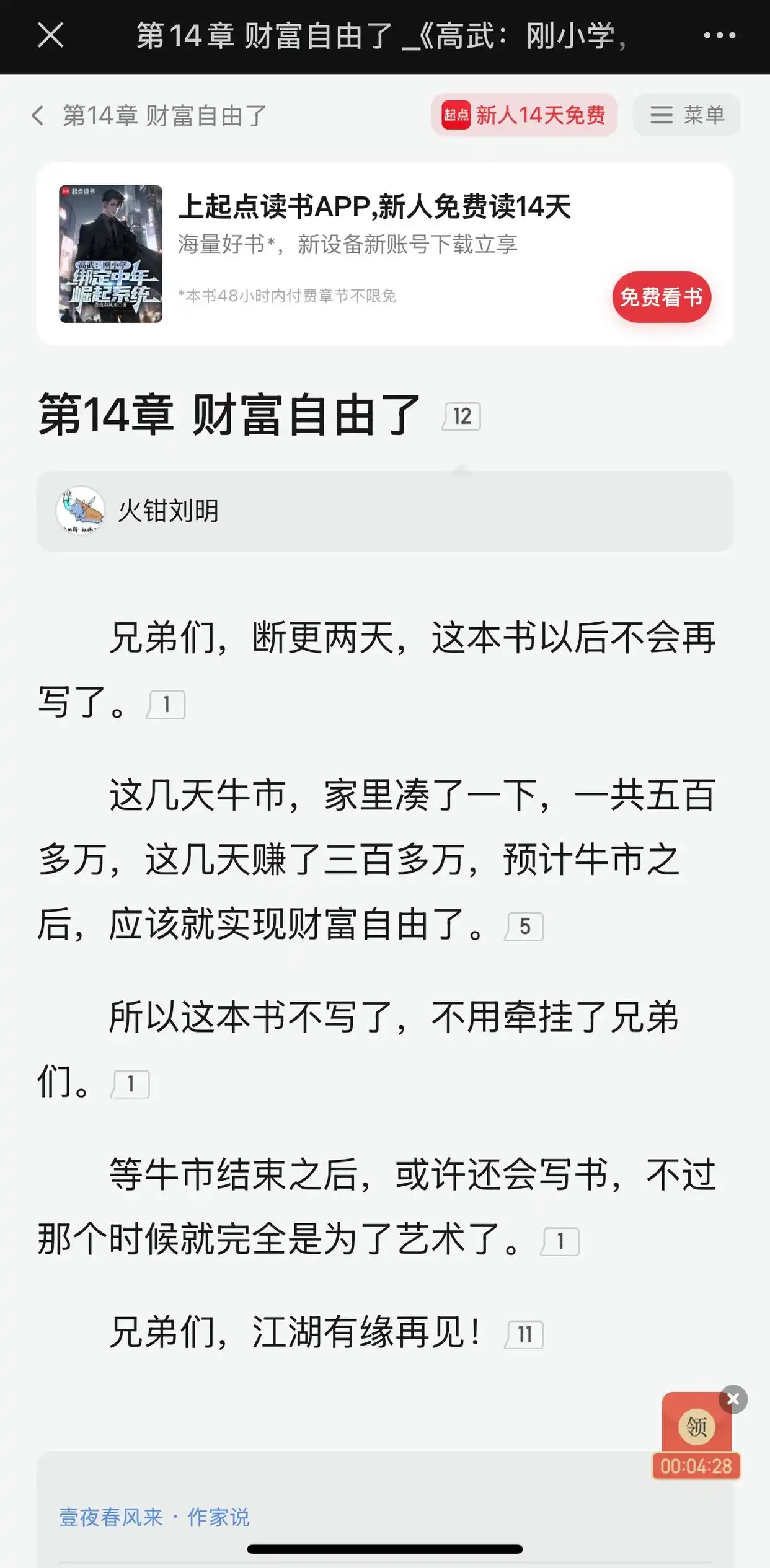Tap the book cover thumbnail in the banner
The image size is (770, 1568).
tap(110, 254)
